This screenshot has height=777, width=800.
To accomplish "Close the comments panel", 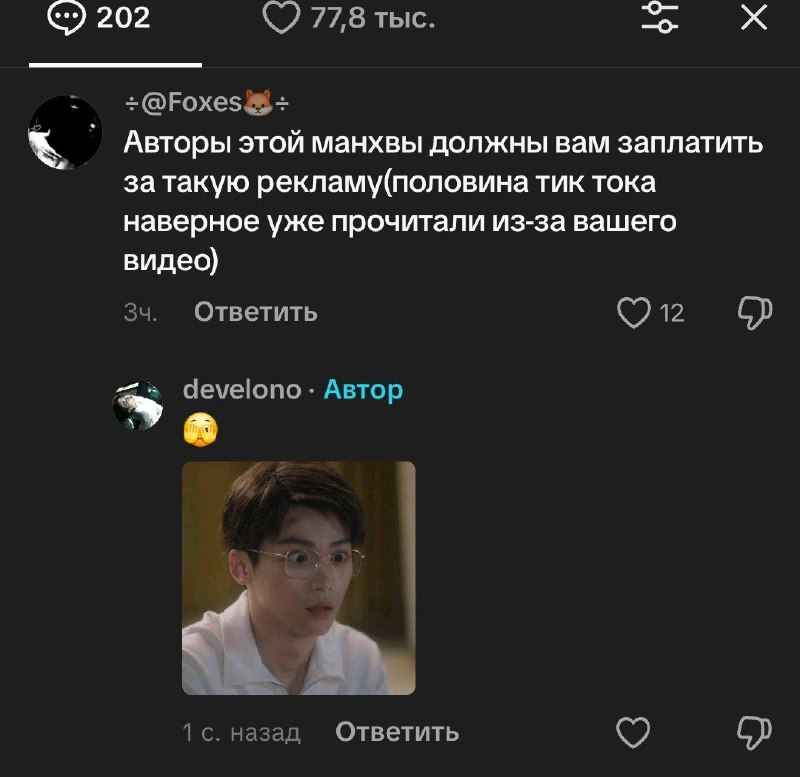I will point(753,19).
